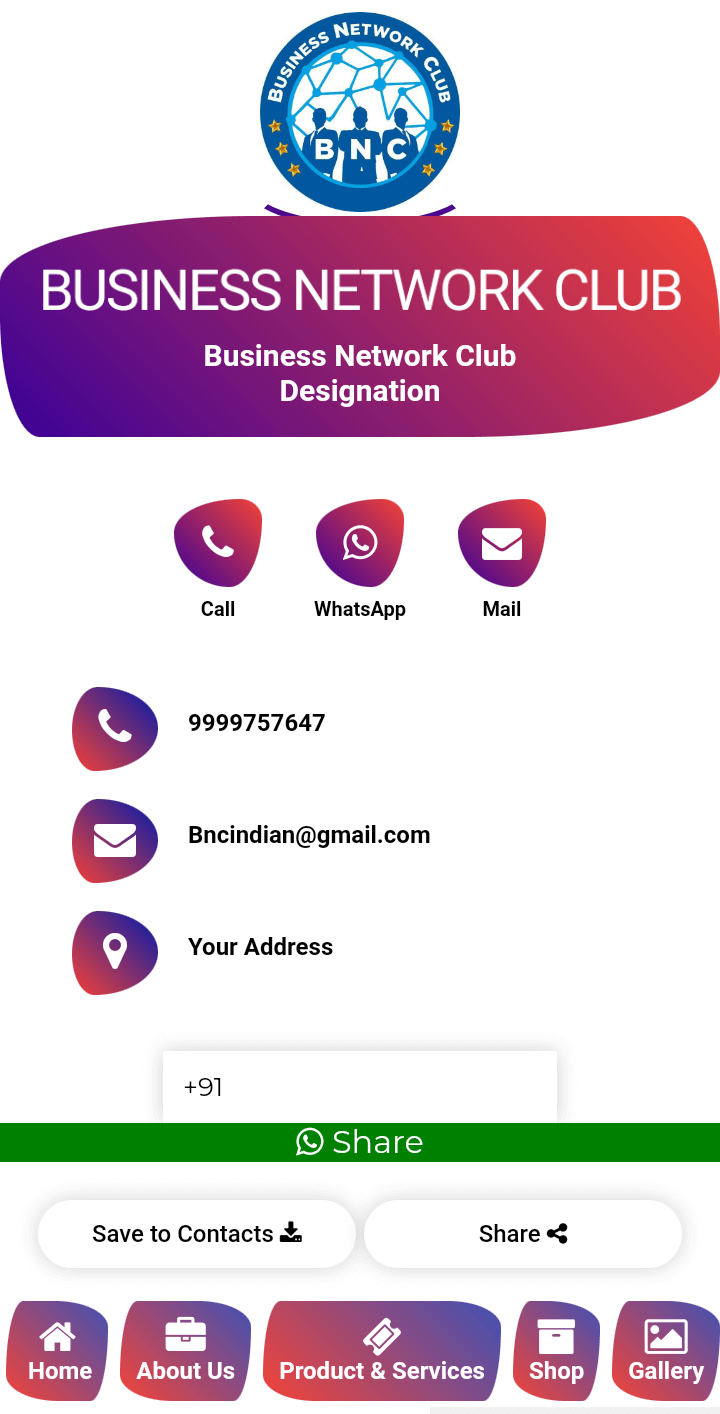The height and width of the screenshot is (1414, 720).
Task: Tap the Call quick action icon
Action: coord(218,543)
